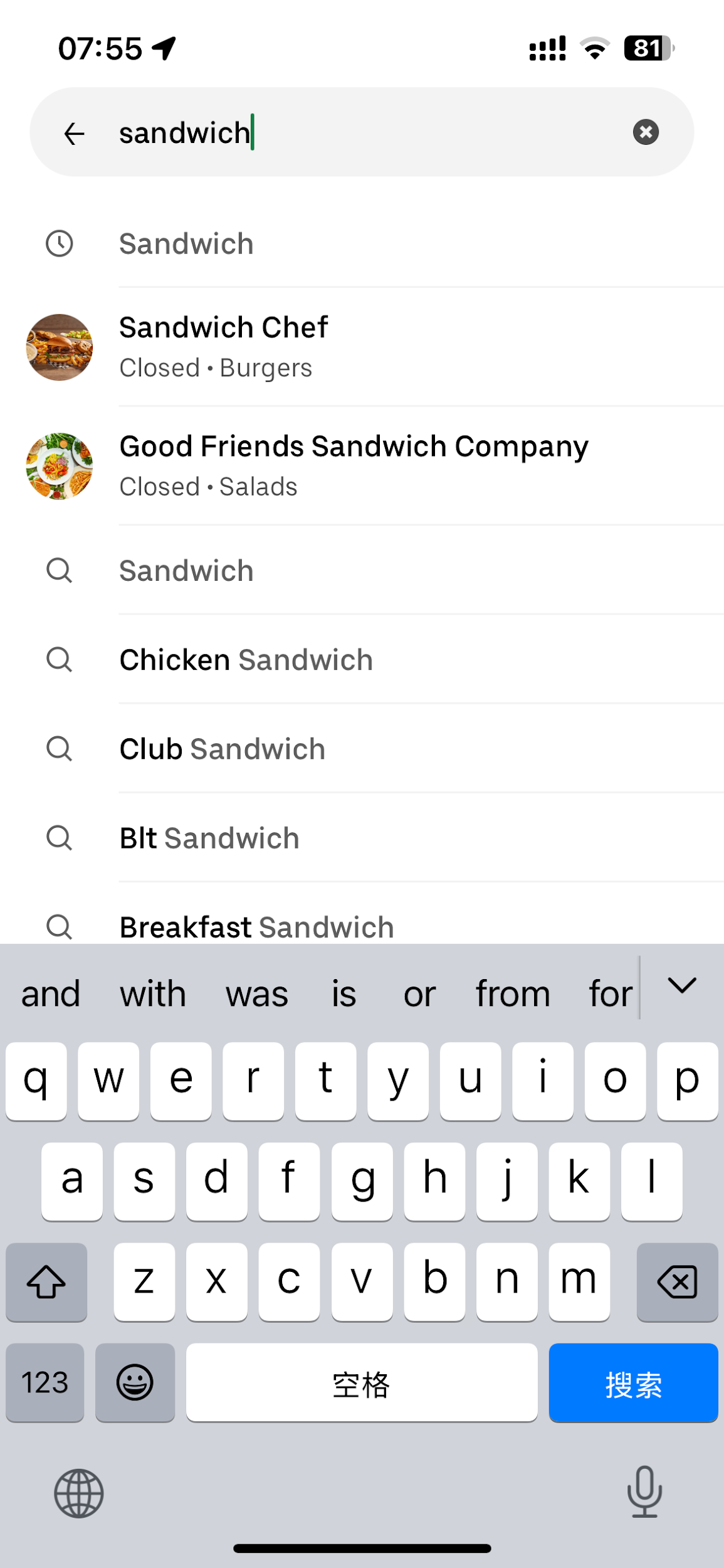Screen dimensions: 724x1568
Task: Hit the blue search key on keyboard
Action: click(x=633, y=1383)
